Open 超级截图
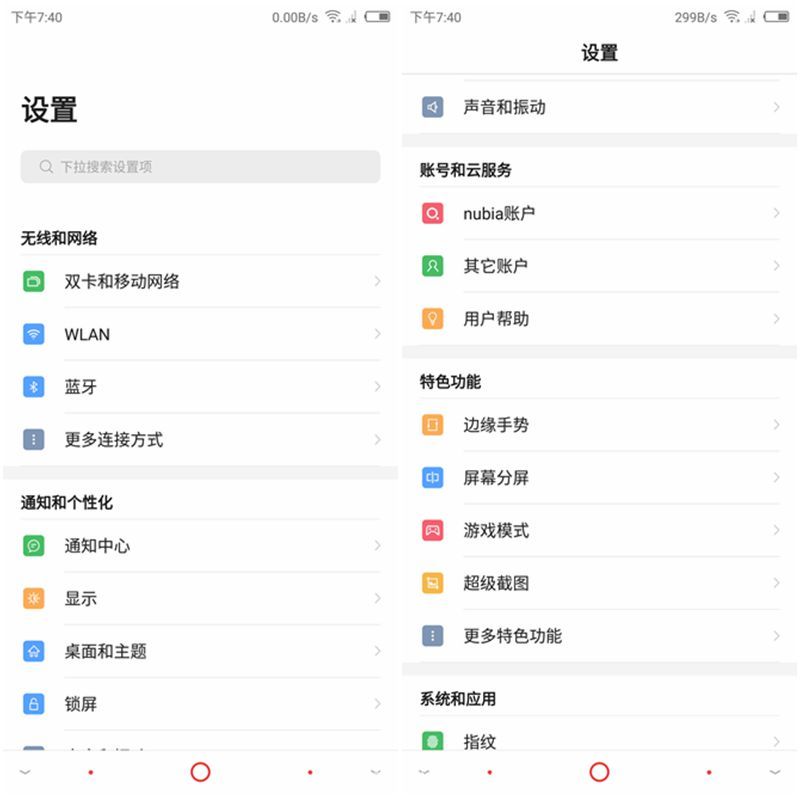The height and width of the screenshot is (797, 800). [x=600, y=583]
